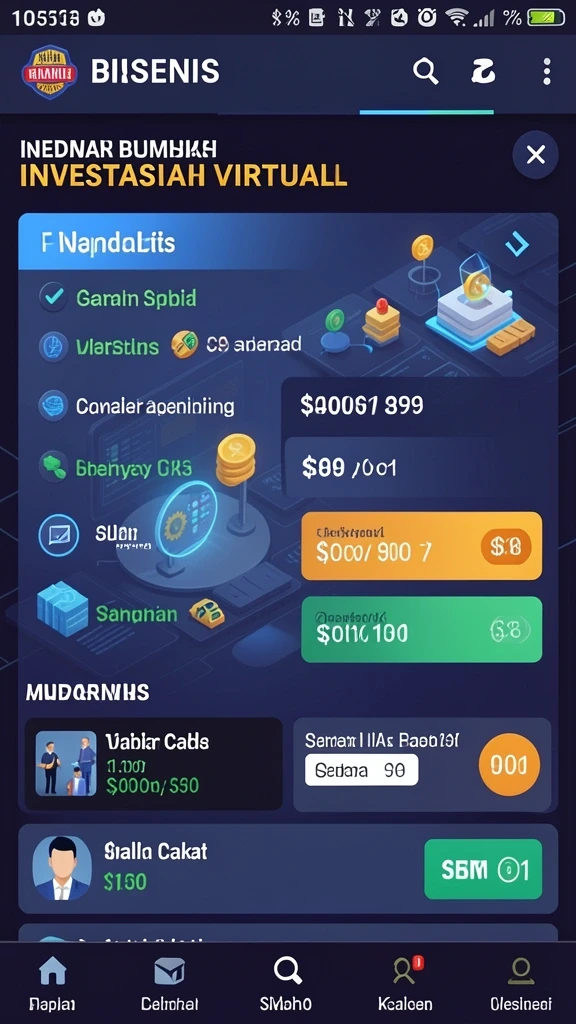576x1024 pixels.
Task: Toggle the Garain Spbid checkbox
Action: tap(52, 298)
